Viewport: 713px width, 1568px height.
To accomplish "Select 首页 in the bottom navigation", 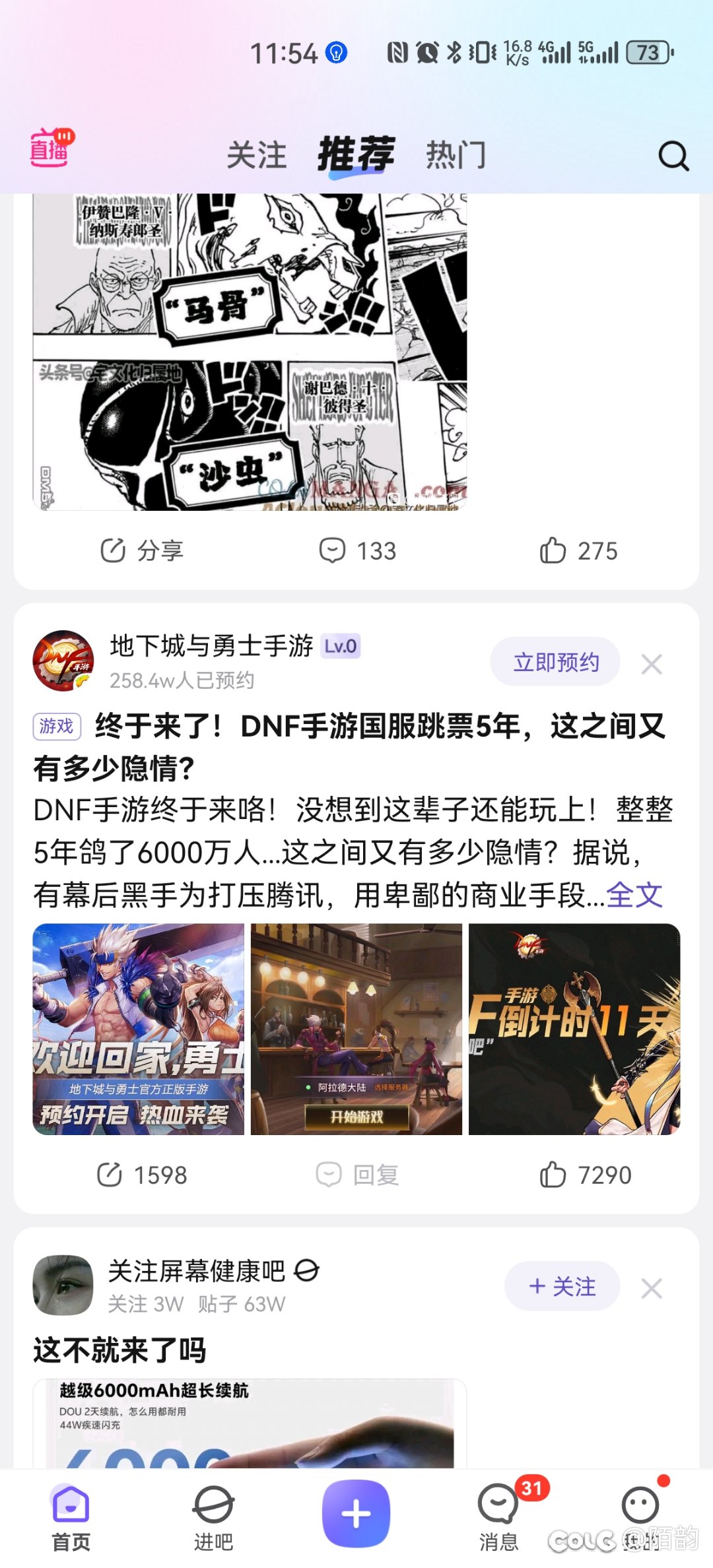I will [x=71, y=1511].
